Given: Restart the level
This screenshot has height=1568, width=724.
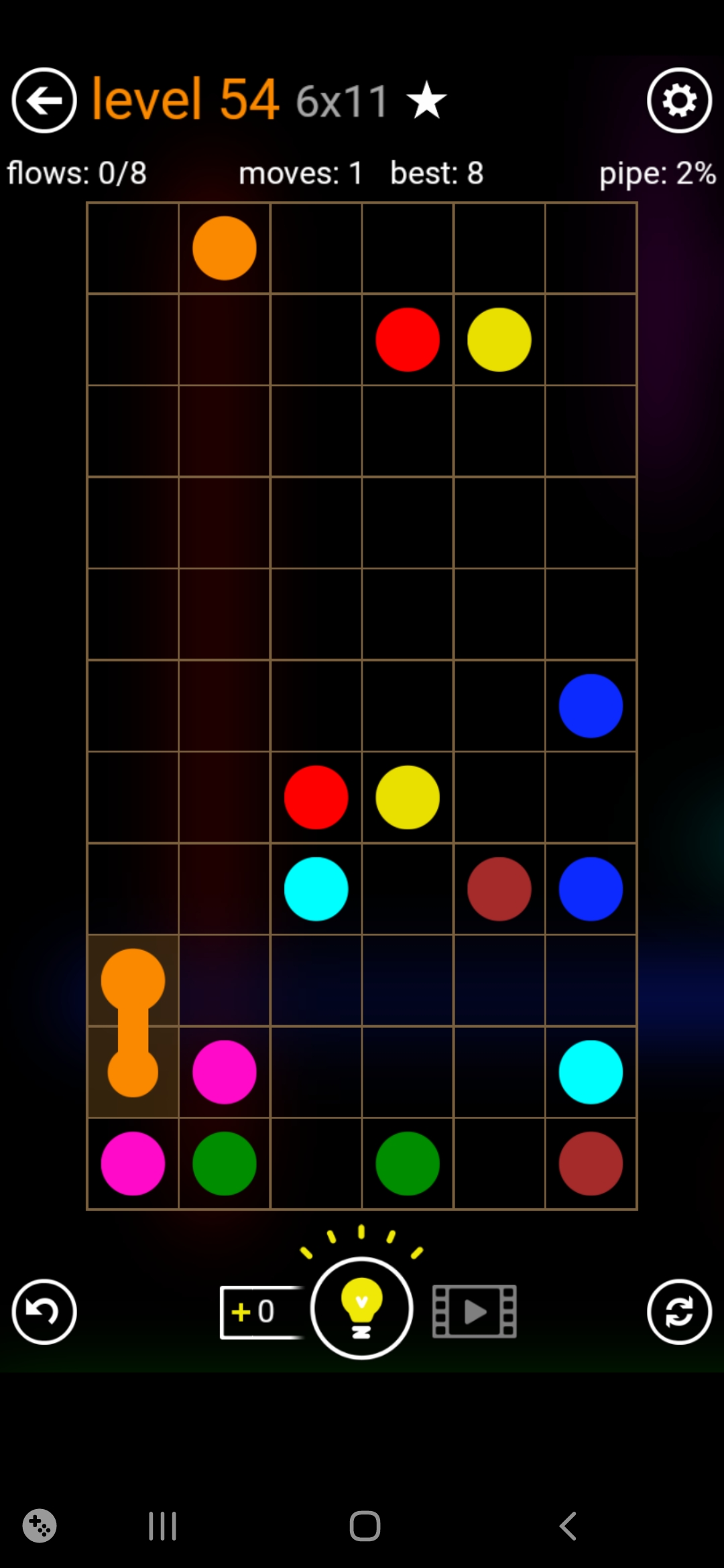Looking at the screenshot, I should click(679, 1311).
